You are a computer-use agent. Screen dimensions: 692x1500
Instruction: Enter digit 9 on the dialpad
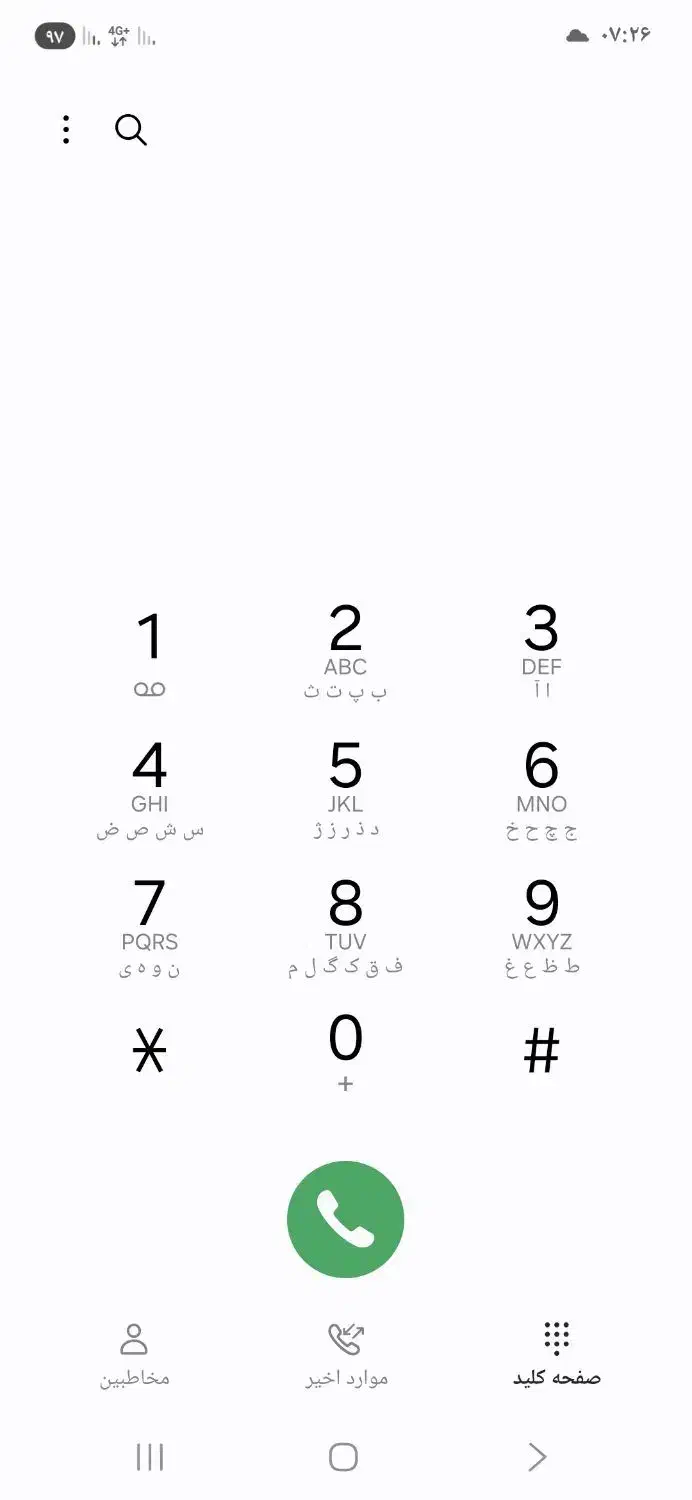pyautogui.click(x=541, y=925)
